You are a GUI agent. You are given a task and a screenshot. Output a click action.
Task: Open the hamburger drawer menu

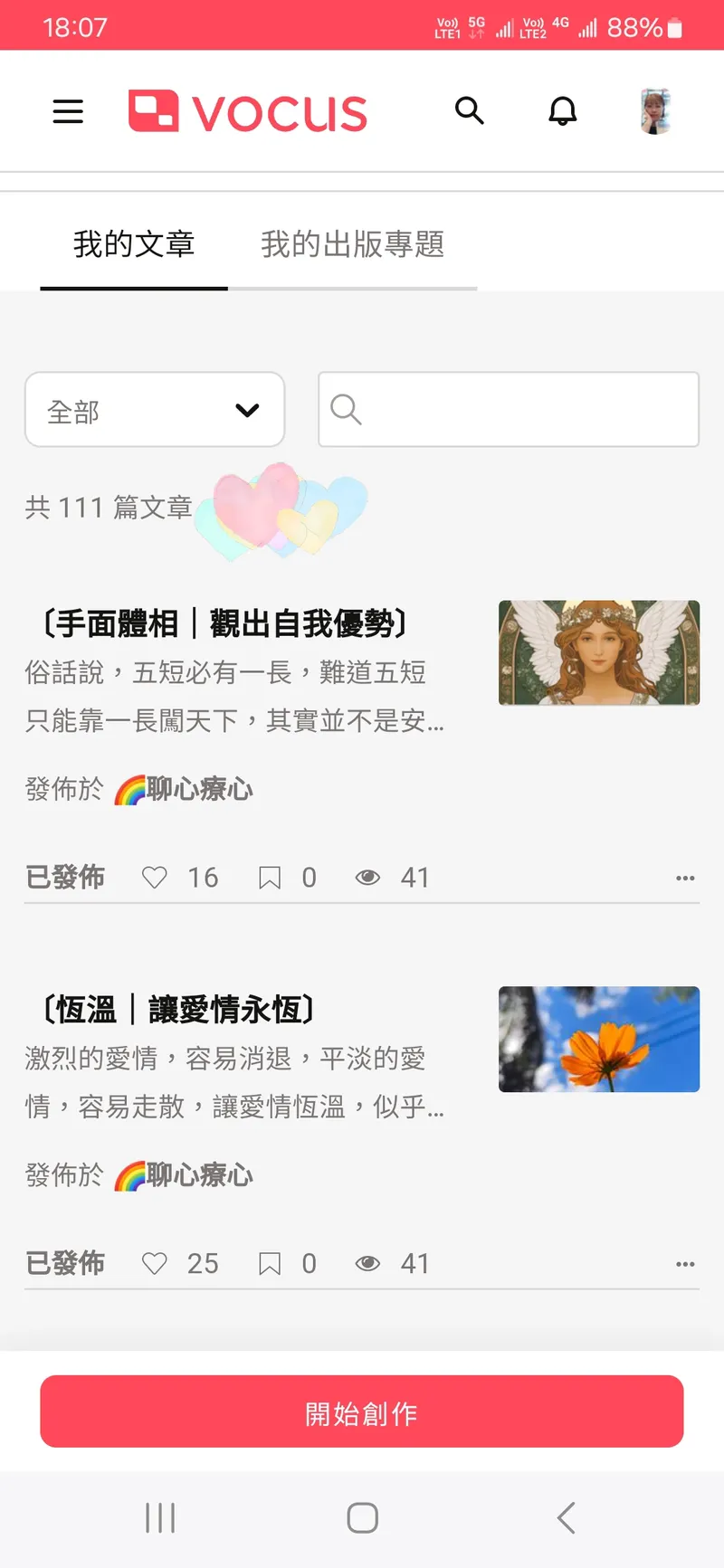(x=68, y=111)
